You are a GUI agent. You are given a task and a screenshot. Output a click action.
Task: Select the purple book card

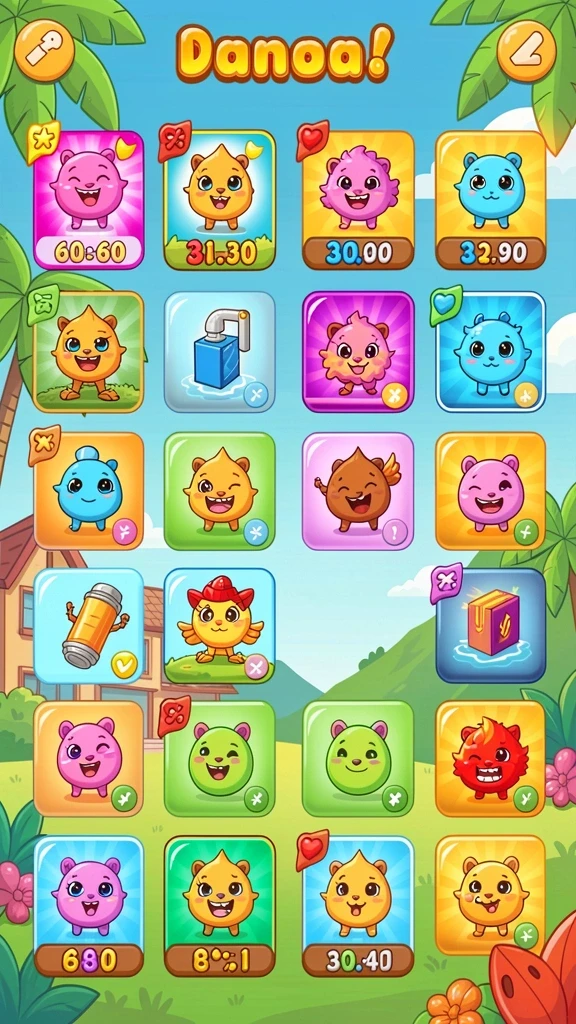pos(490,626)
